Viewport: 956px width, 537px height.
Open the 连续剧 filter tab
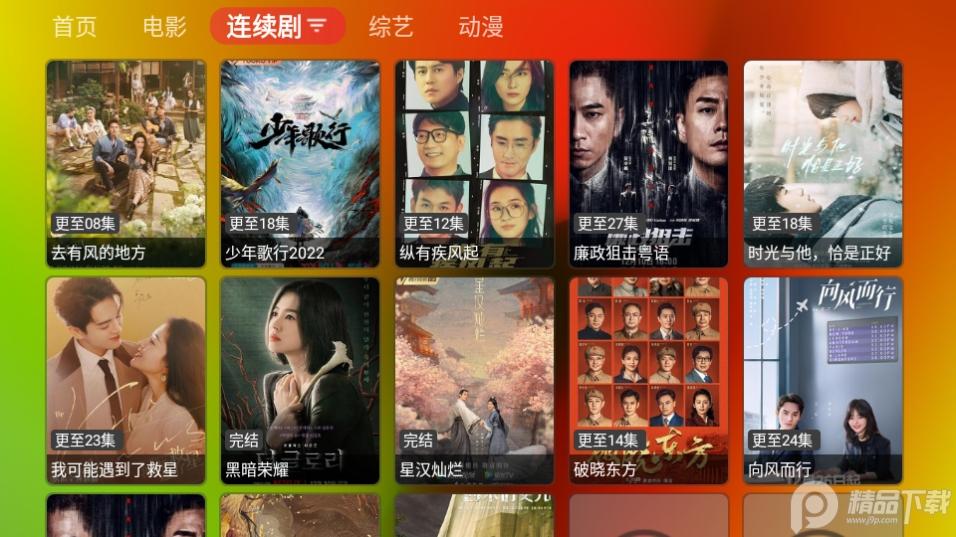point(277,27)
